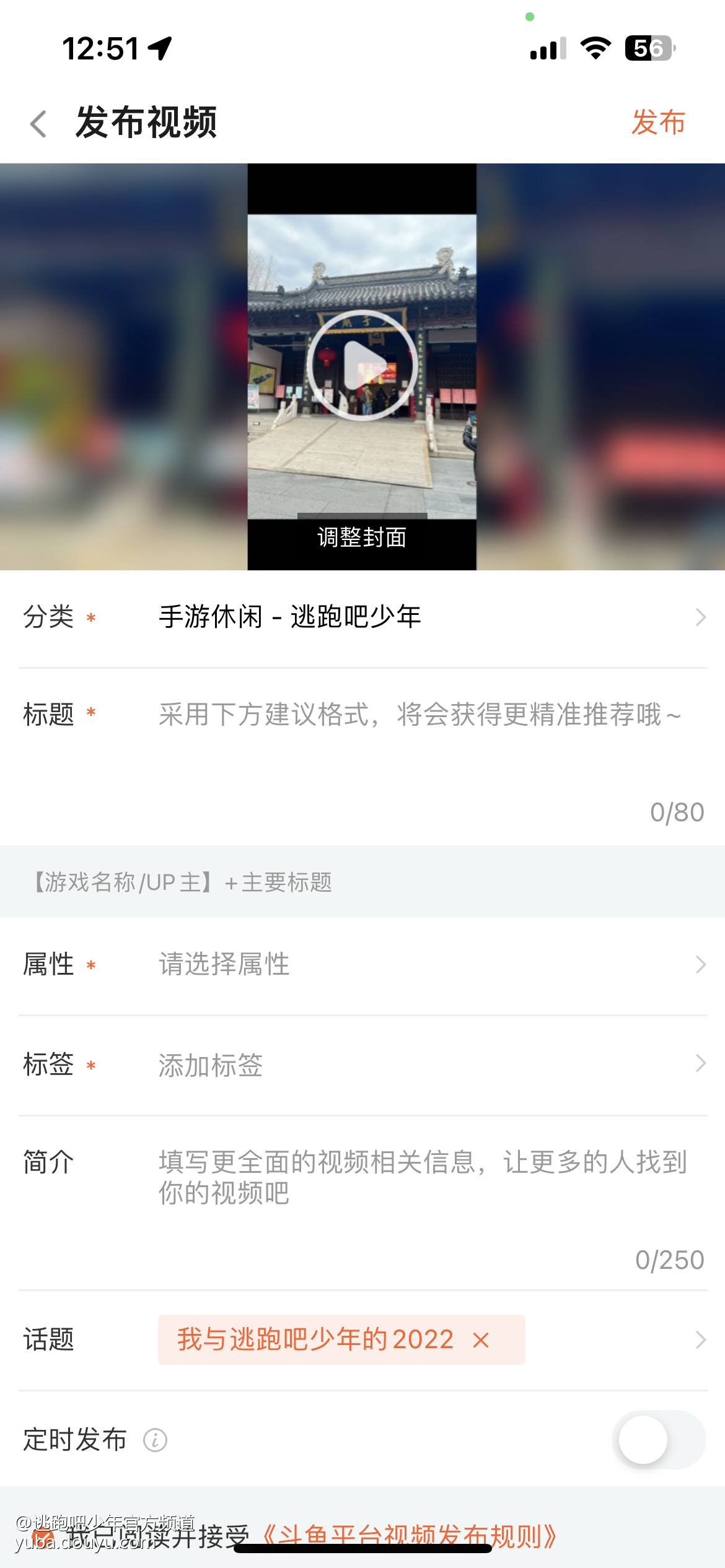Enable the 定时发布 scheduled publish switch
This screenshot has height=1568, width=725.
click(x=658, y=1440)
